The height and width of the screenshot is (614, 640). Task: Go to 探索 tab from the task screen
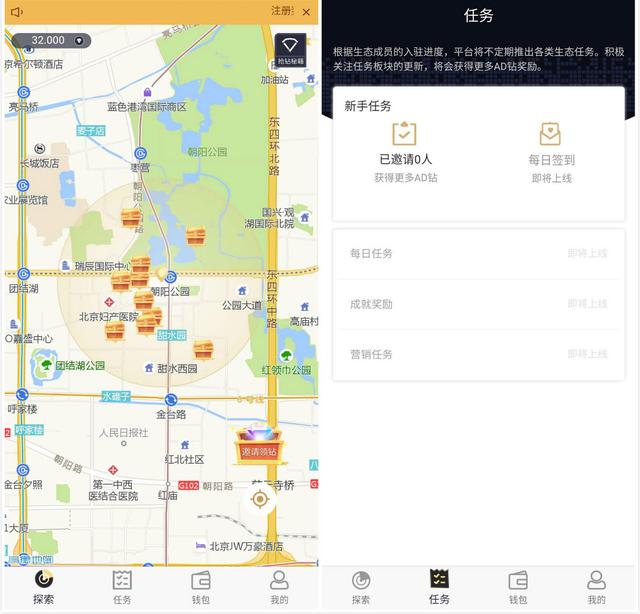click(361, 587)
